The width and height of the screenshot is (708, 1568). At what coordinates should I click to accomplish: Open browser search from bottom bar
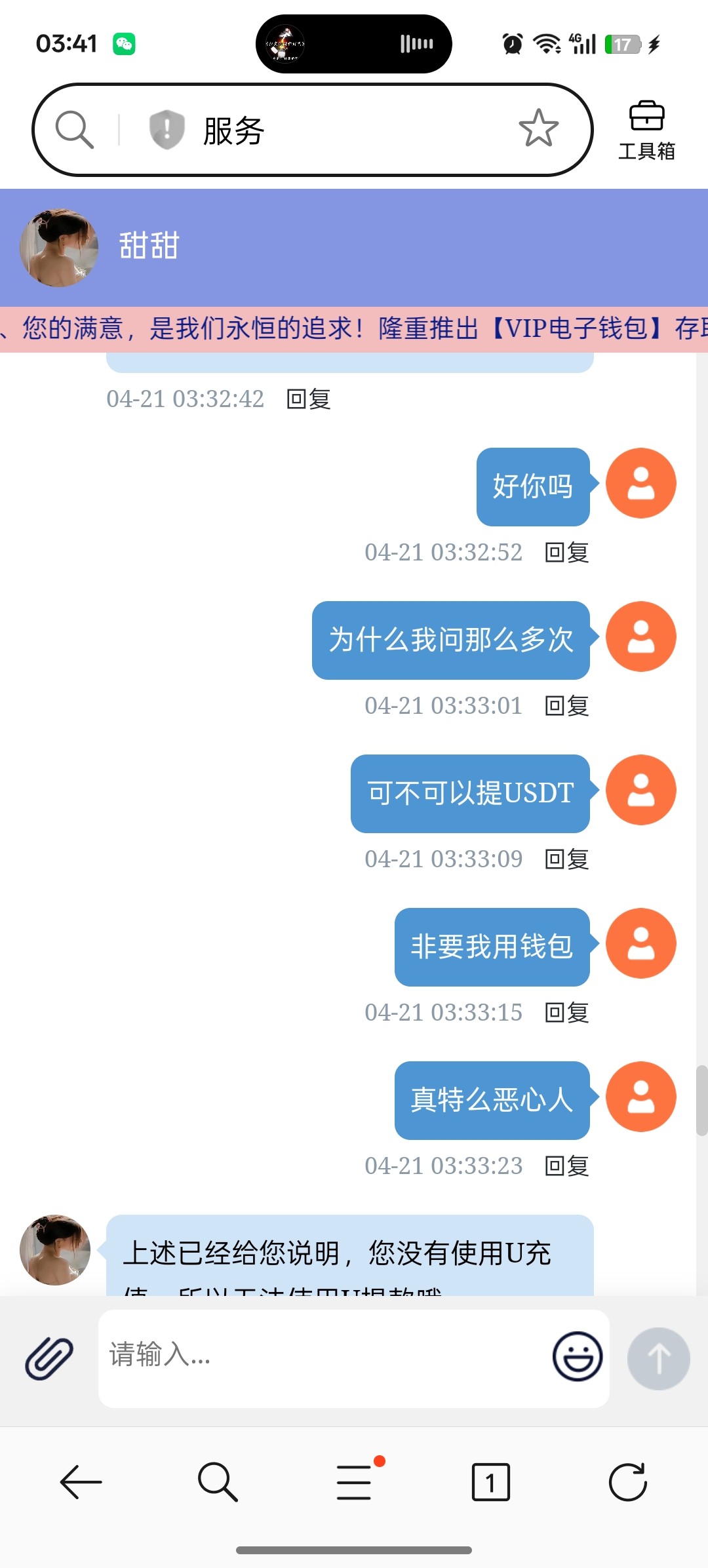pos(217,1481)
